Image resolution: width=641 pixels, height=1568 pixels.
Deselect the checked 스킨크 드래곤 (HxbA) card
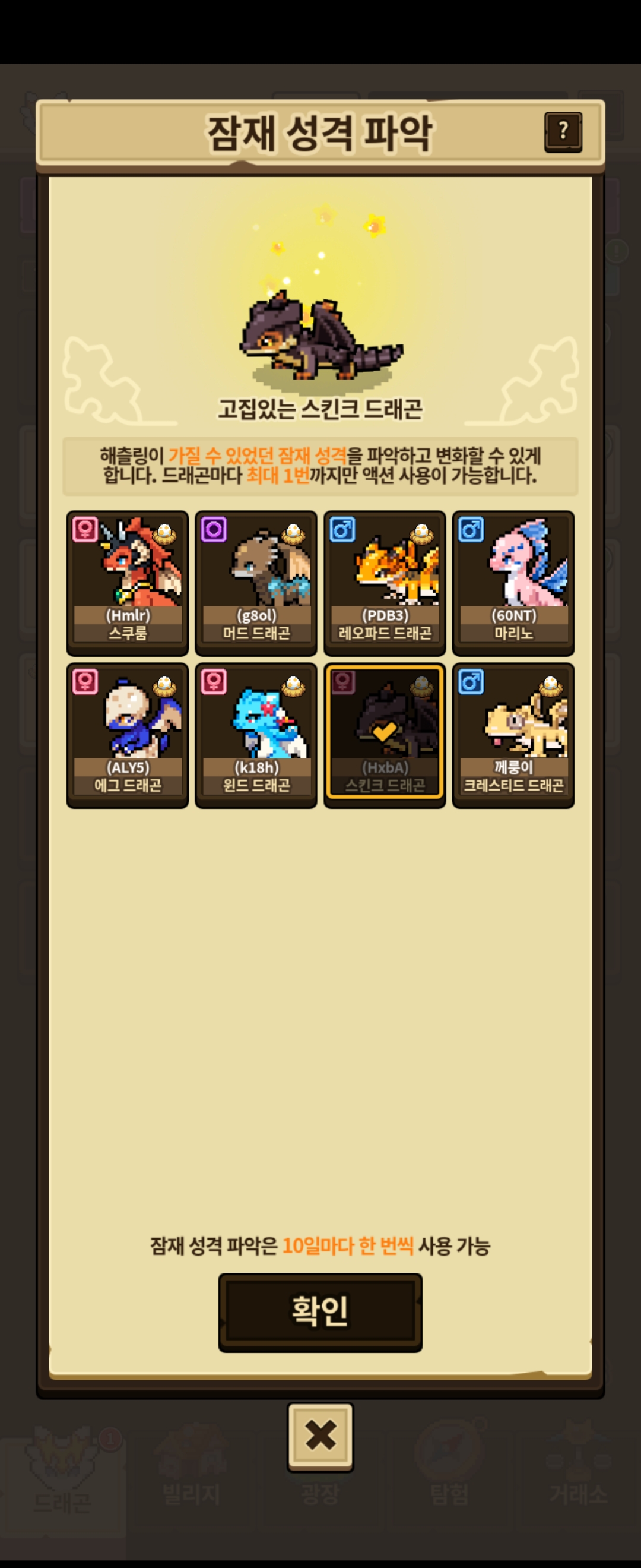pos(385,735)
